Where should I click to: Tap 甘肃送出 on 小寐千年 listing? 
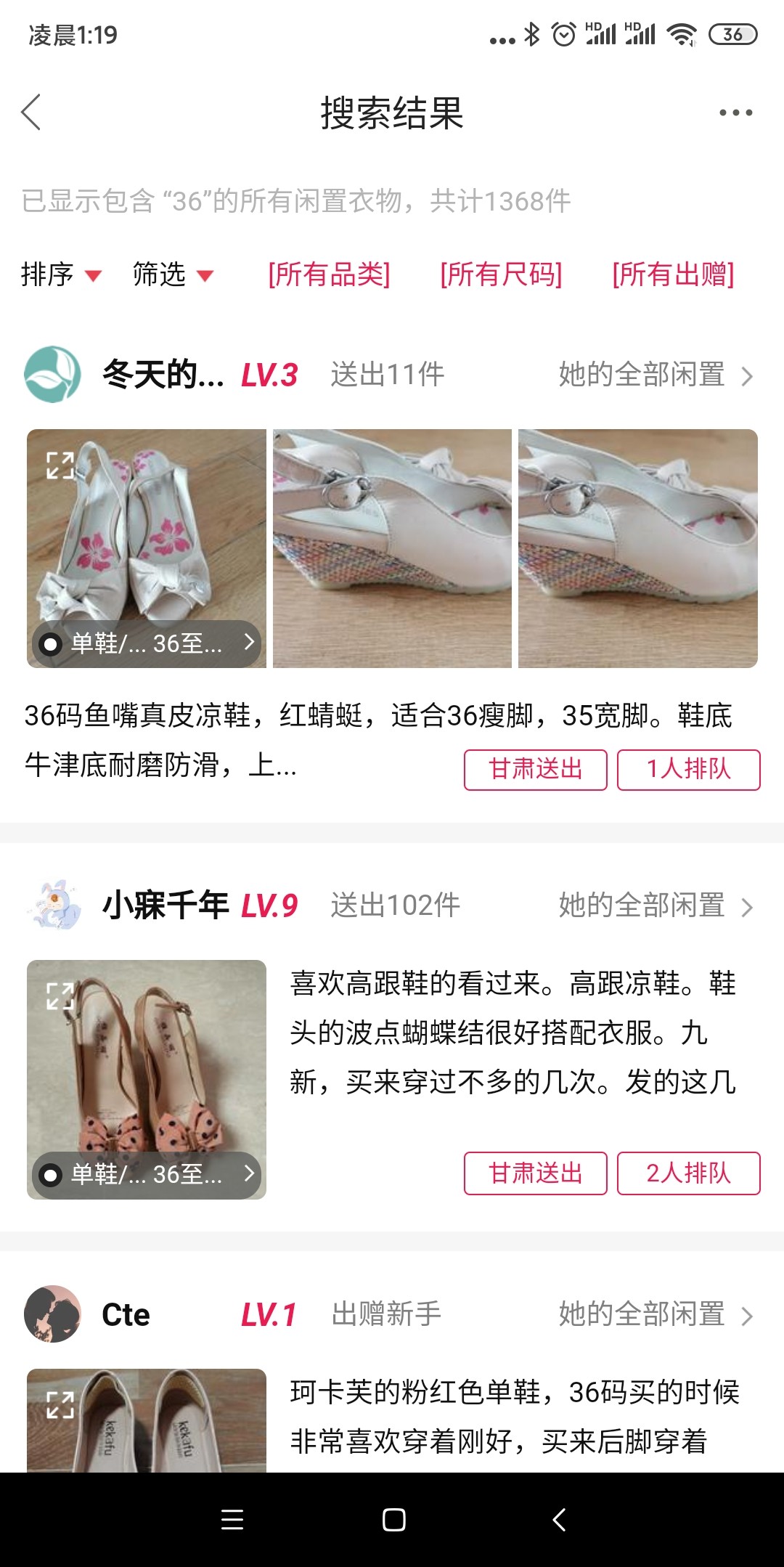tap(536, 1173)
